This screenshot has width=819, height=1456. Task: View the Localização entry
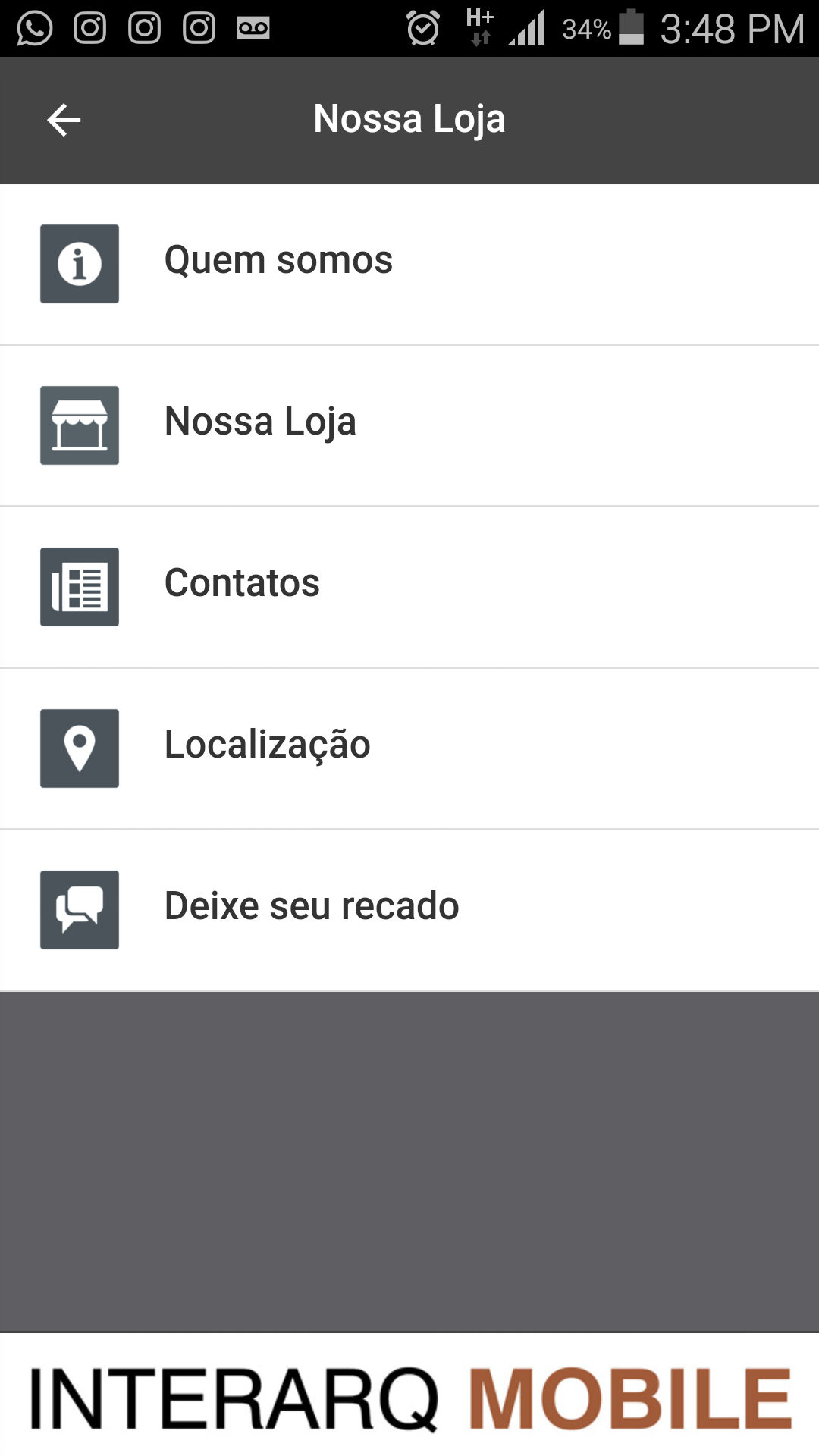coord(409,748)
